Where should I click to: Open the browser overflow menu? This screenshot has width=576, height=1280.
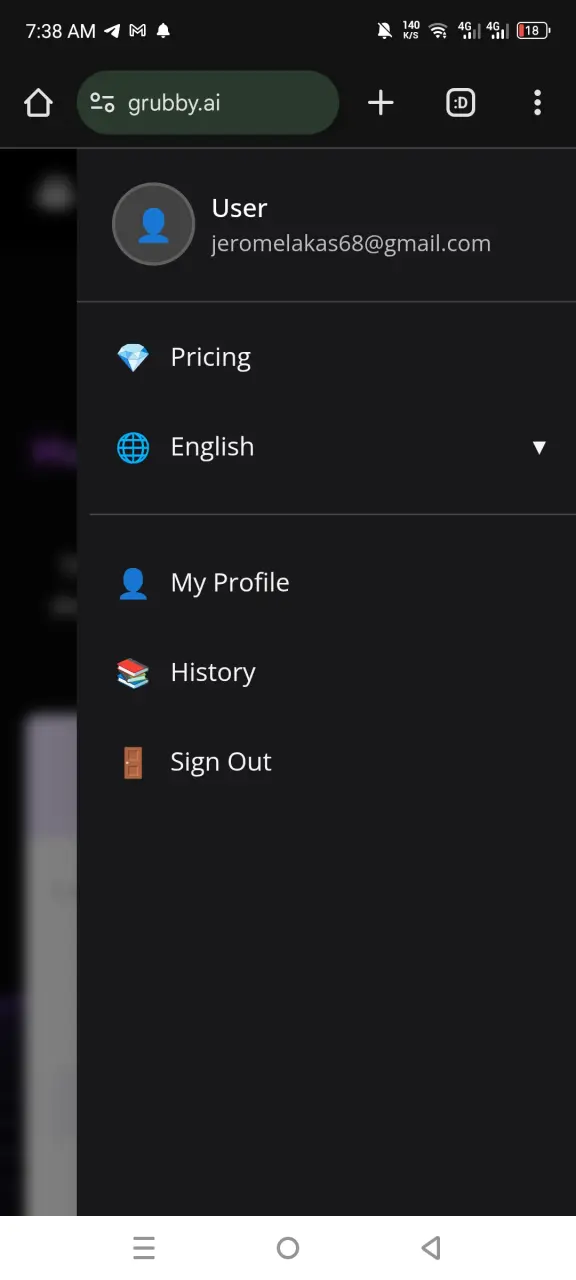[x=538, y=102]
